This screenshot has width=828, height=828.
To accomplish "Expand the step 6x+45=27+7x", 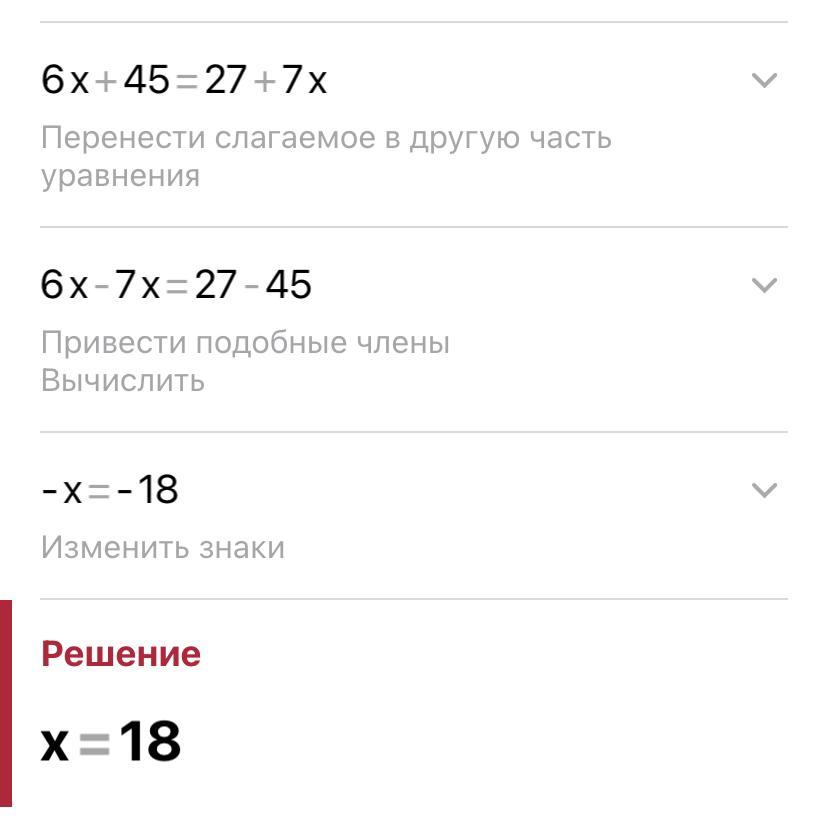I will point(764,80).
